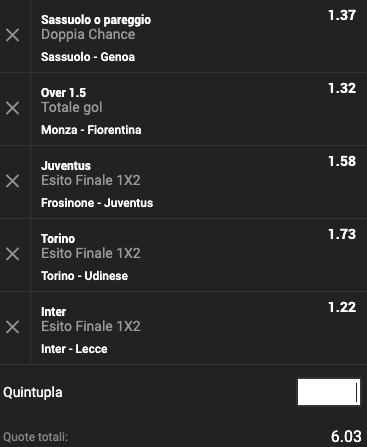Remove the Monza - Fiorentina selection
This screenshot has width=367, height=447.
(x=12, y=108)
